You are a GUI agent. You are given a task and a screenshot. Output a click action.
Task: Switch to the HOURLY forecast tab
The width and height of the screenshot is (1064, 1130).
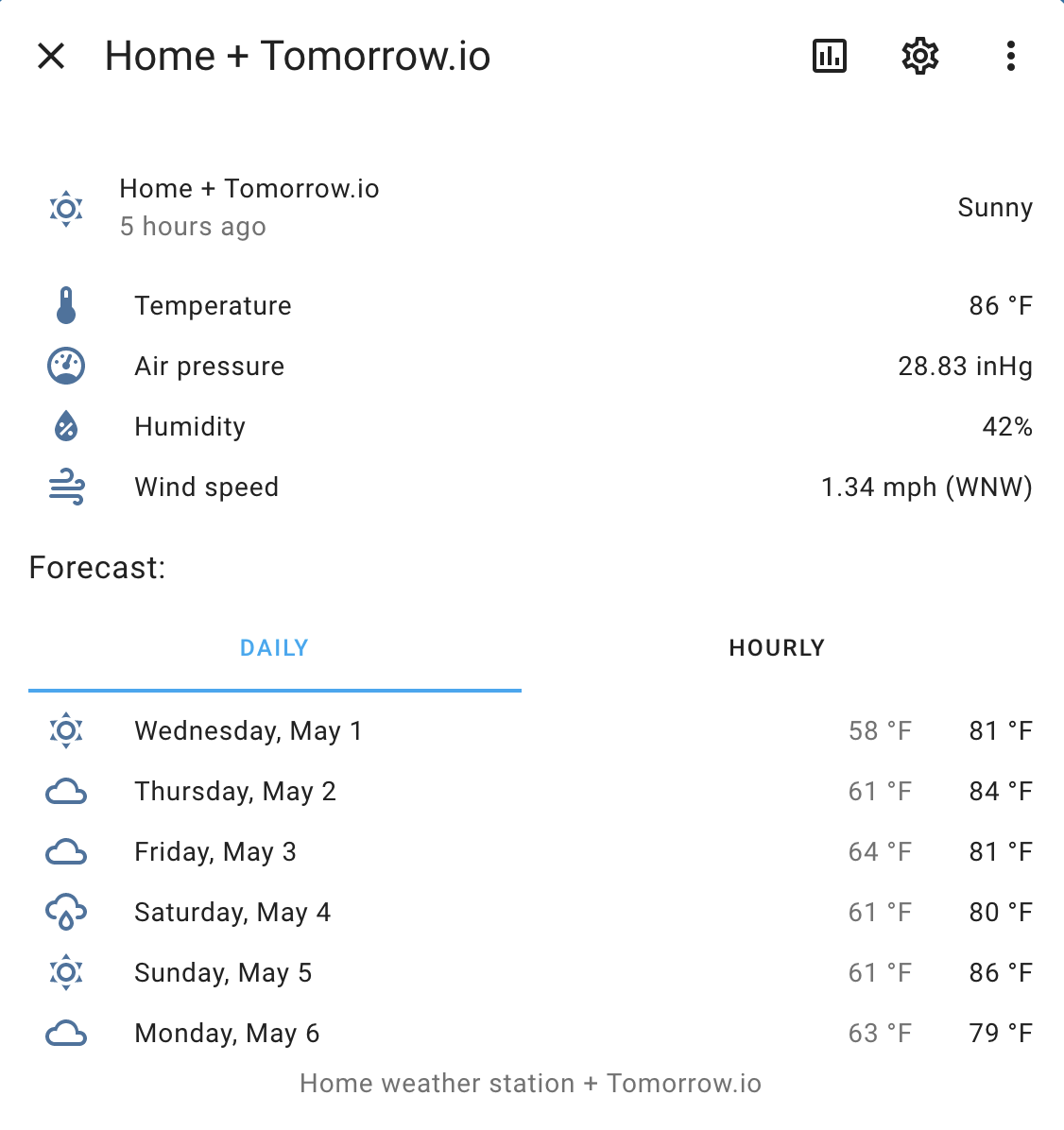tap(777, 647)
